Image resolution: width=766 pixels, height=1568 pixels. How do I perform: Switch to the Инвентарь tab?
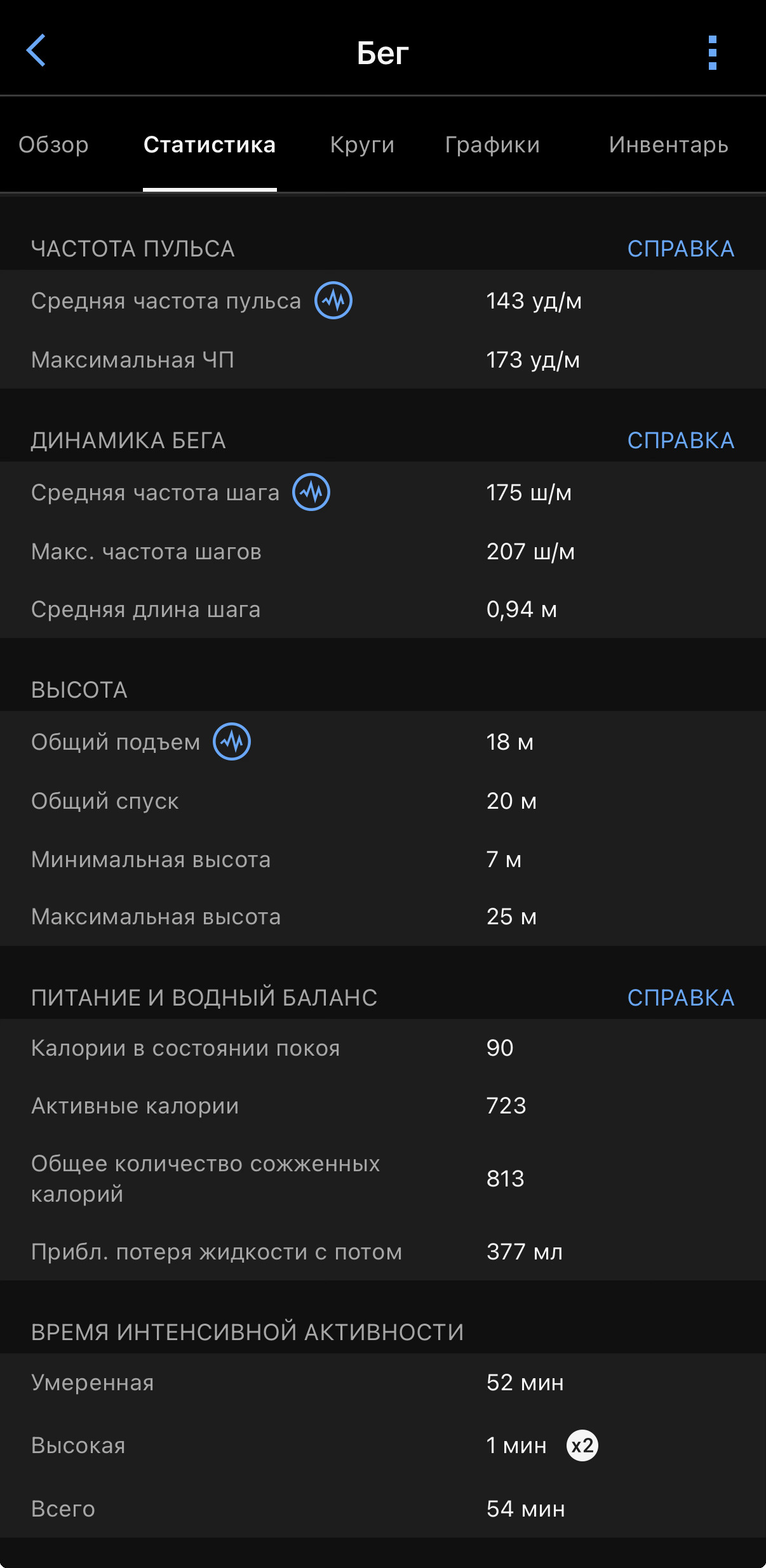669,145
